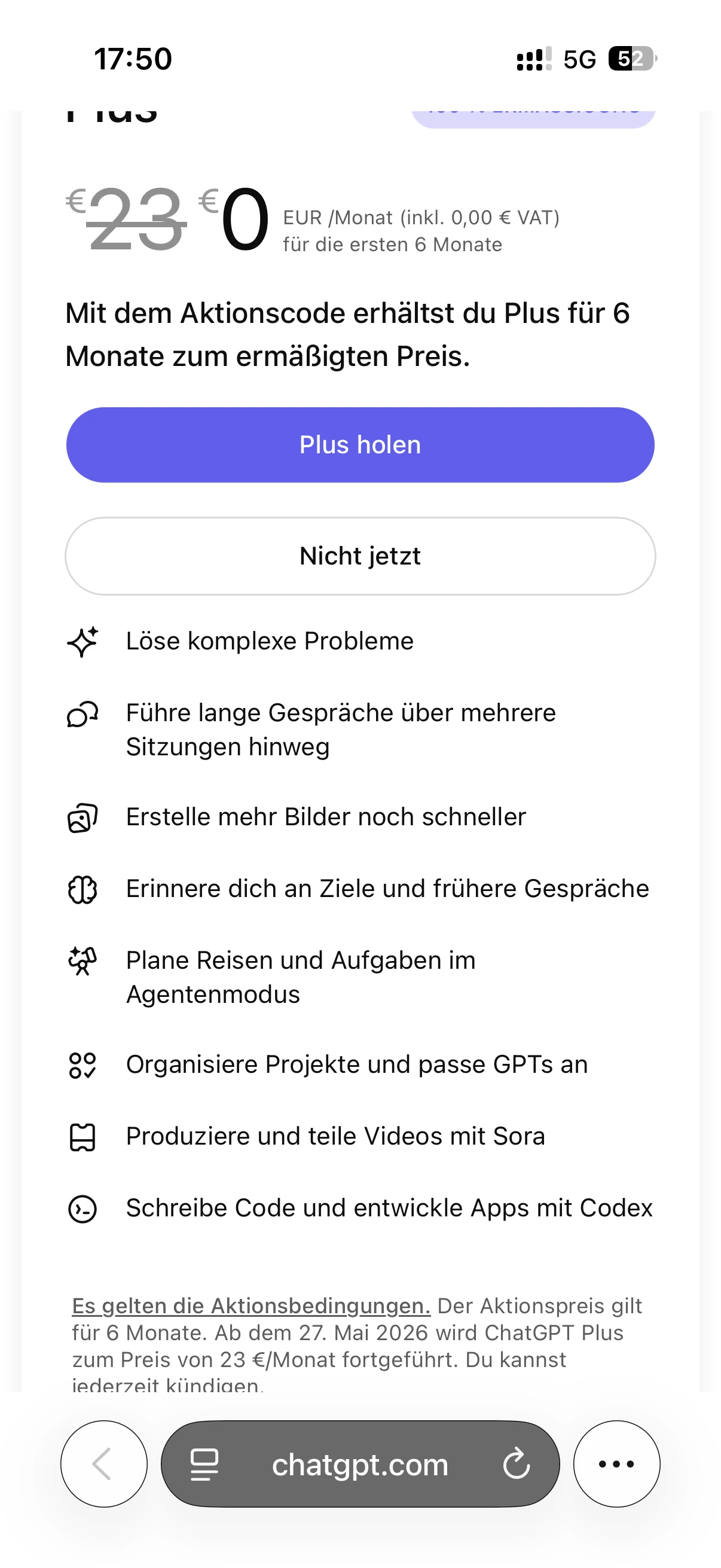Image resolution: width=721 pixels, height=1568 pixels.
Task: Select the chatgpt.com address field
Action: [359, 1465]
